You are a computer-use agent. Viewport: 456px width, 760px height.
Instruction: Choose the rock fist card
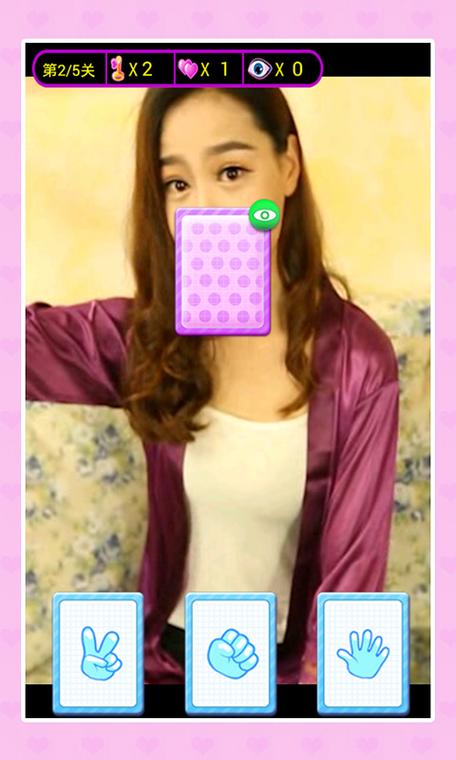click(231, 653)
